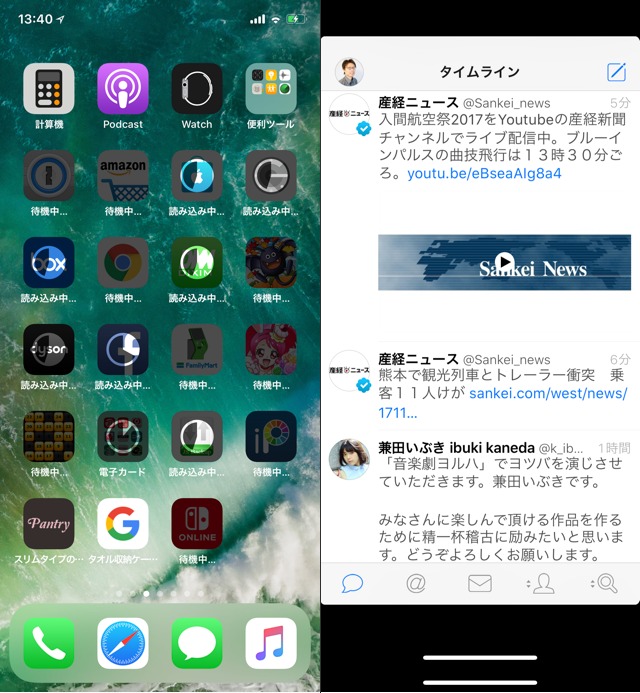Compose a new tweet
This screenshot has width=640, height=693.
617,72
